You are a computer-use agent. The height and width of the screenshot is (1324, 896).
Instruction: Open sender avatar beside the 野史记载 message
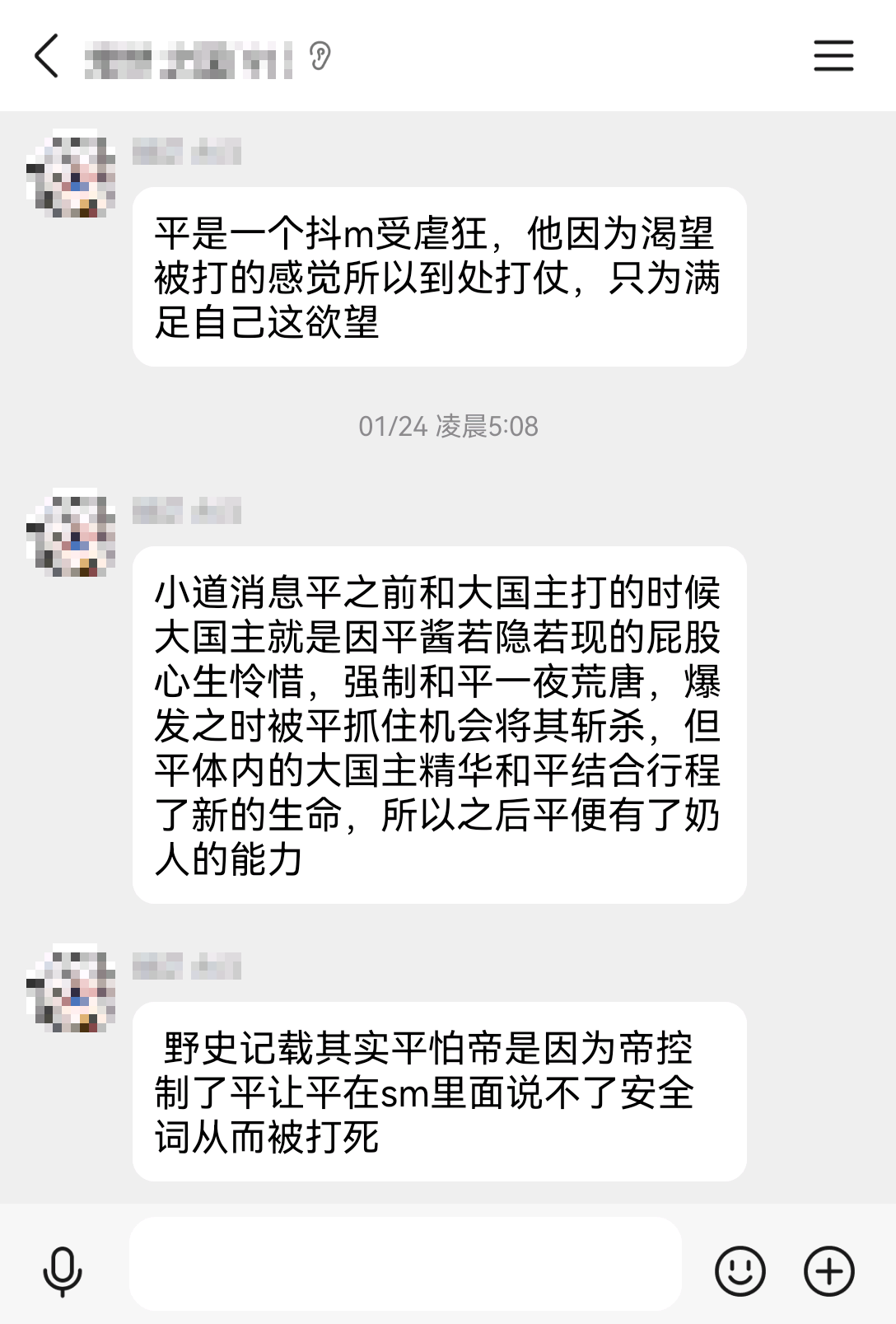pos(72,989)
